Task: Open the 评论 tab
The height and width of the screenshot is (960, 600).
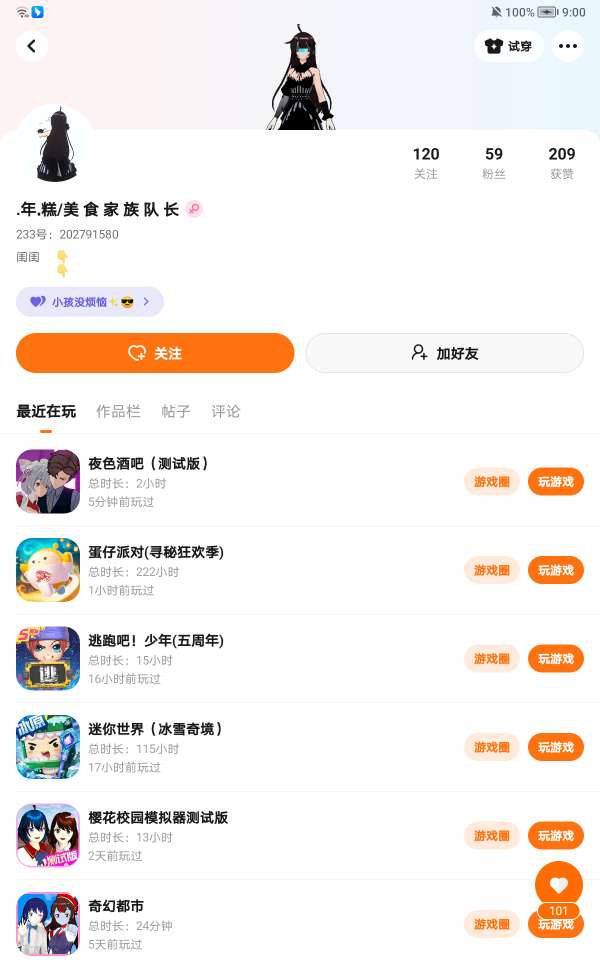Action: [x=226, y=411]
